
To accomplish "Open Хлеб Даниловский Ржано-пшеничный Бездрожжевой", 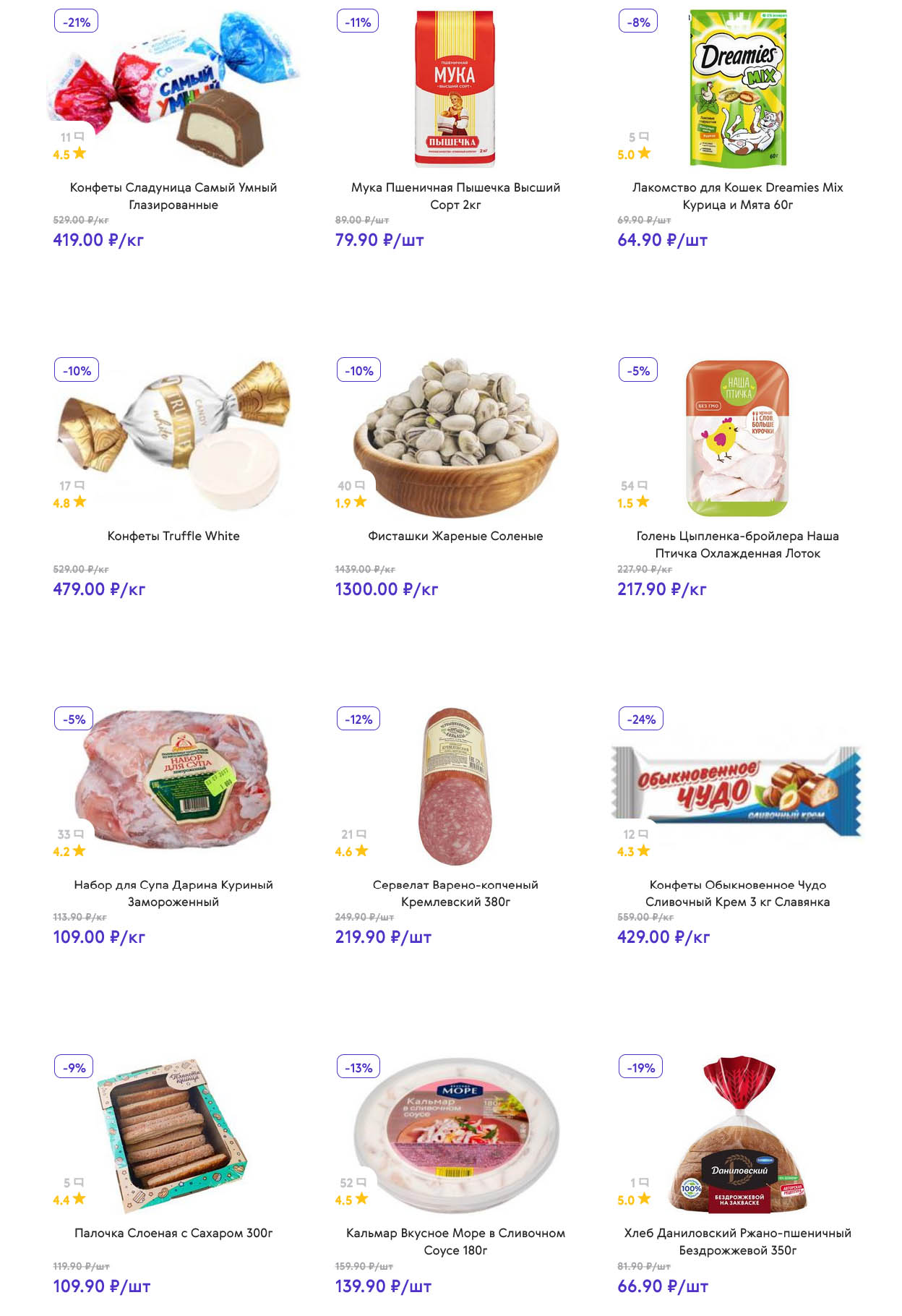I will pos(737,1242).
